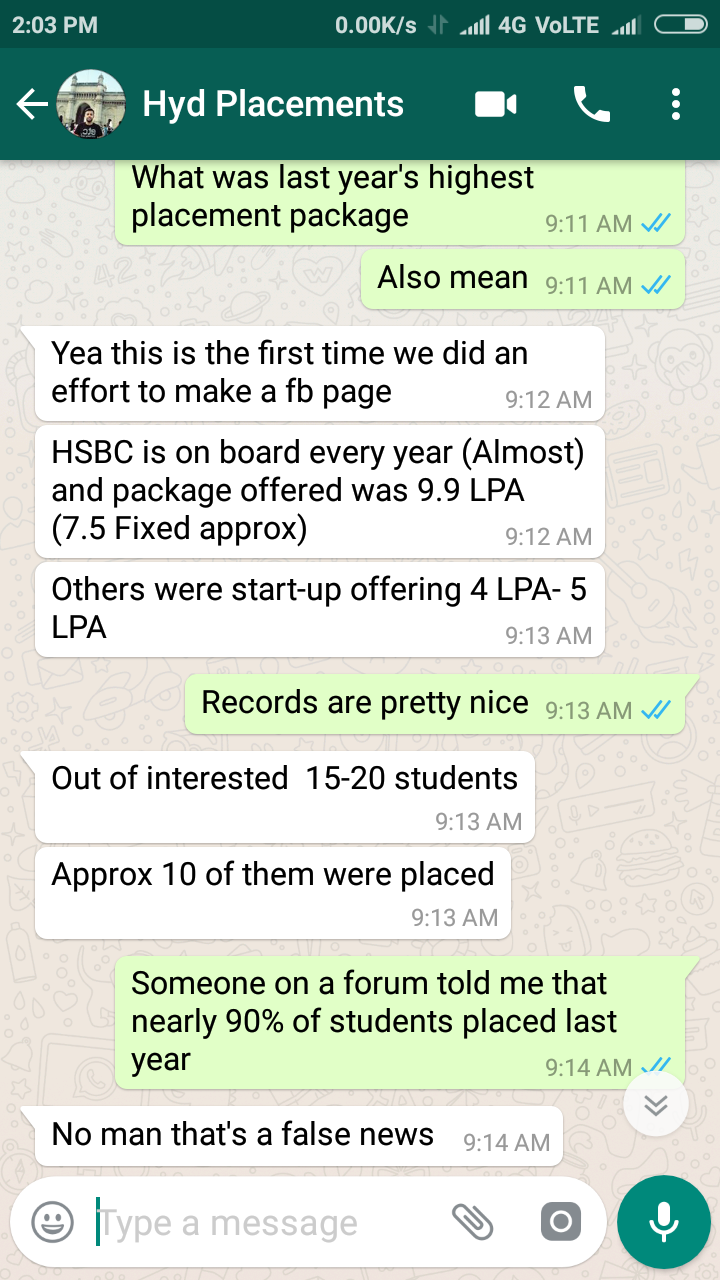Jump to the latest messages
This screenshot has width=720, height=1280.
pos(655,1104)
